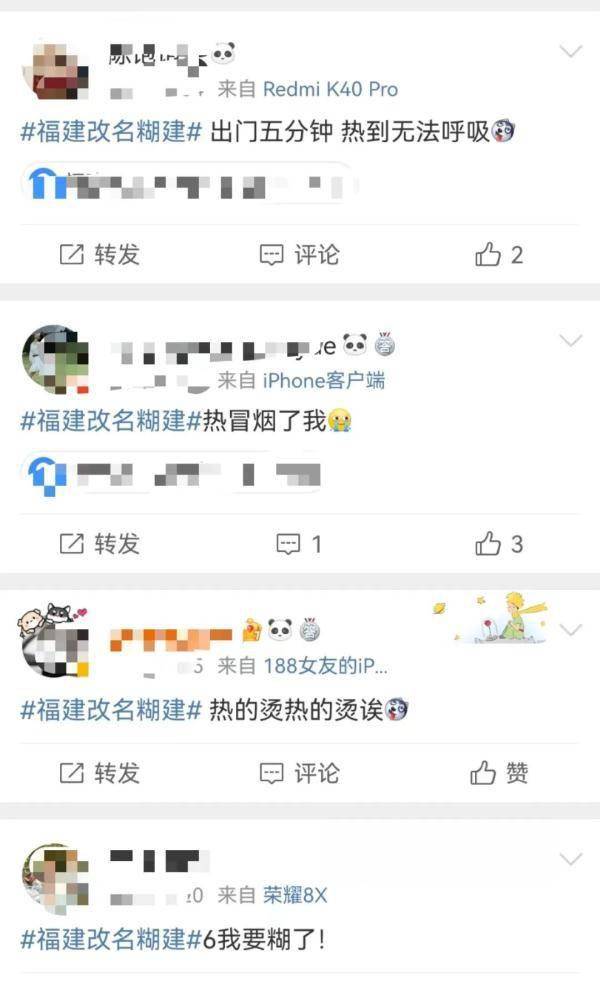The width and height of the screenshot is (600, 981).
Task: Open the Redmi K40 Pro source link
Action: point(330,89)
